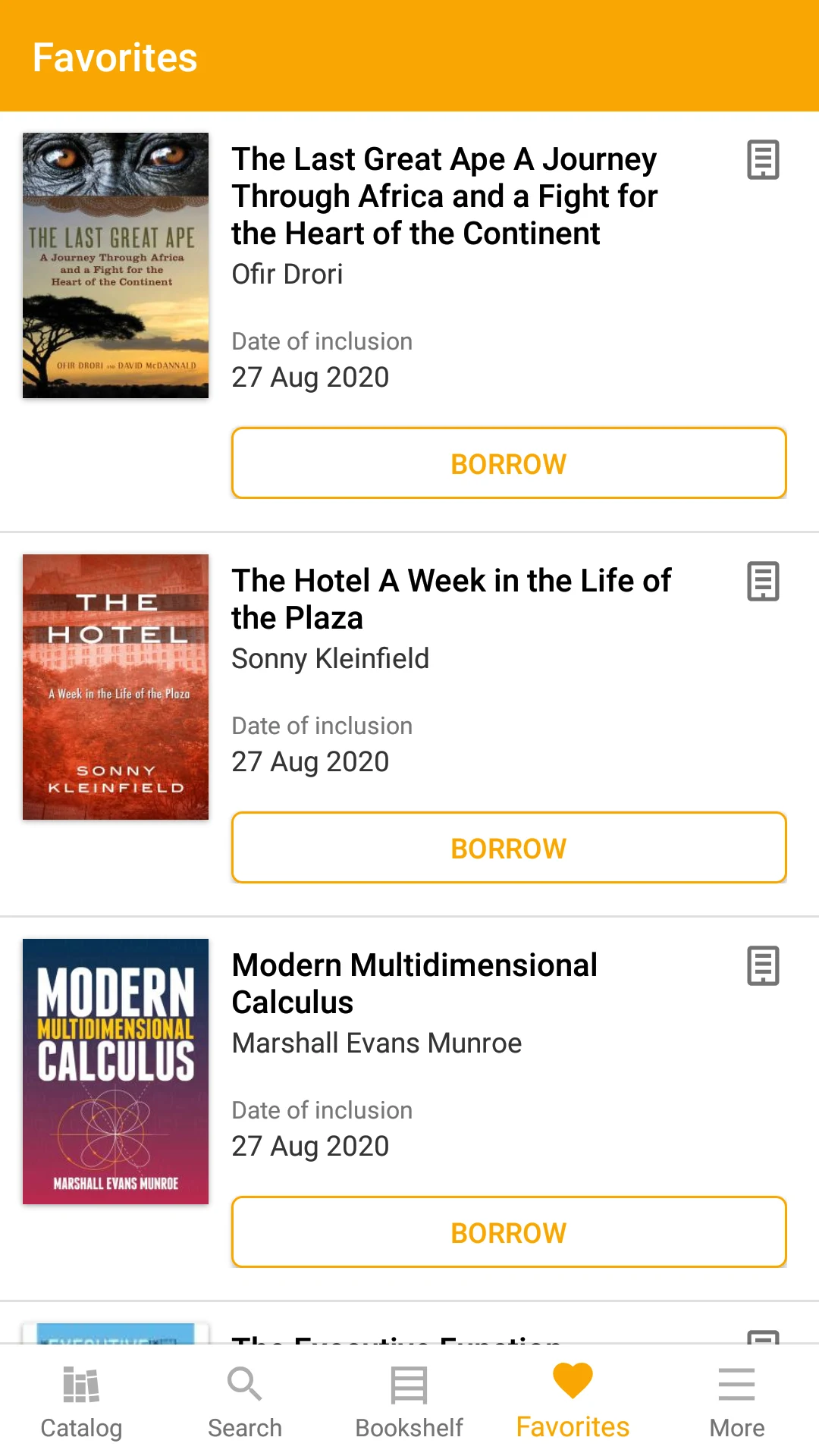Open details icon for Modern Multidimensional Calculus

763,965
